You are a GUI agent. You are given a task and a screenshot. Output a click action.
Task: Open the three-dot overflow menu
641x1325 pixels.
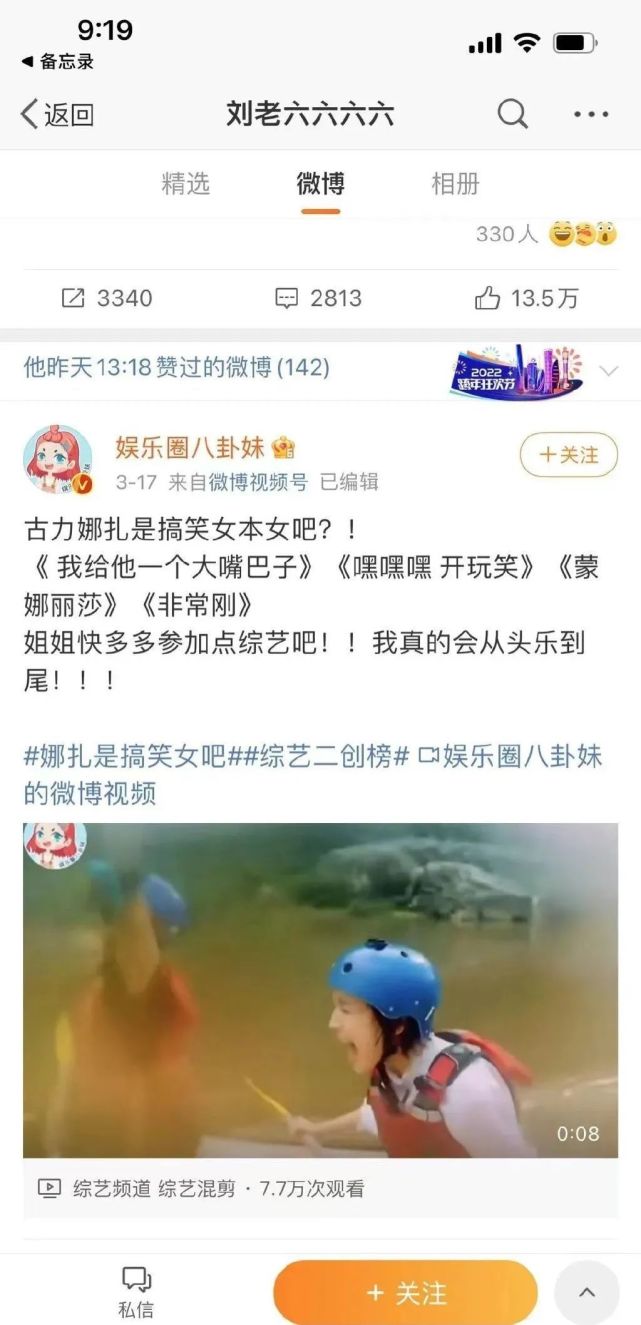tap(591, 114)
